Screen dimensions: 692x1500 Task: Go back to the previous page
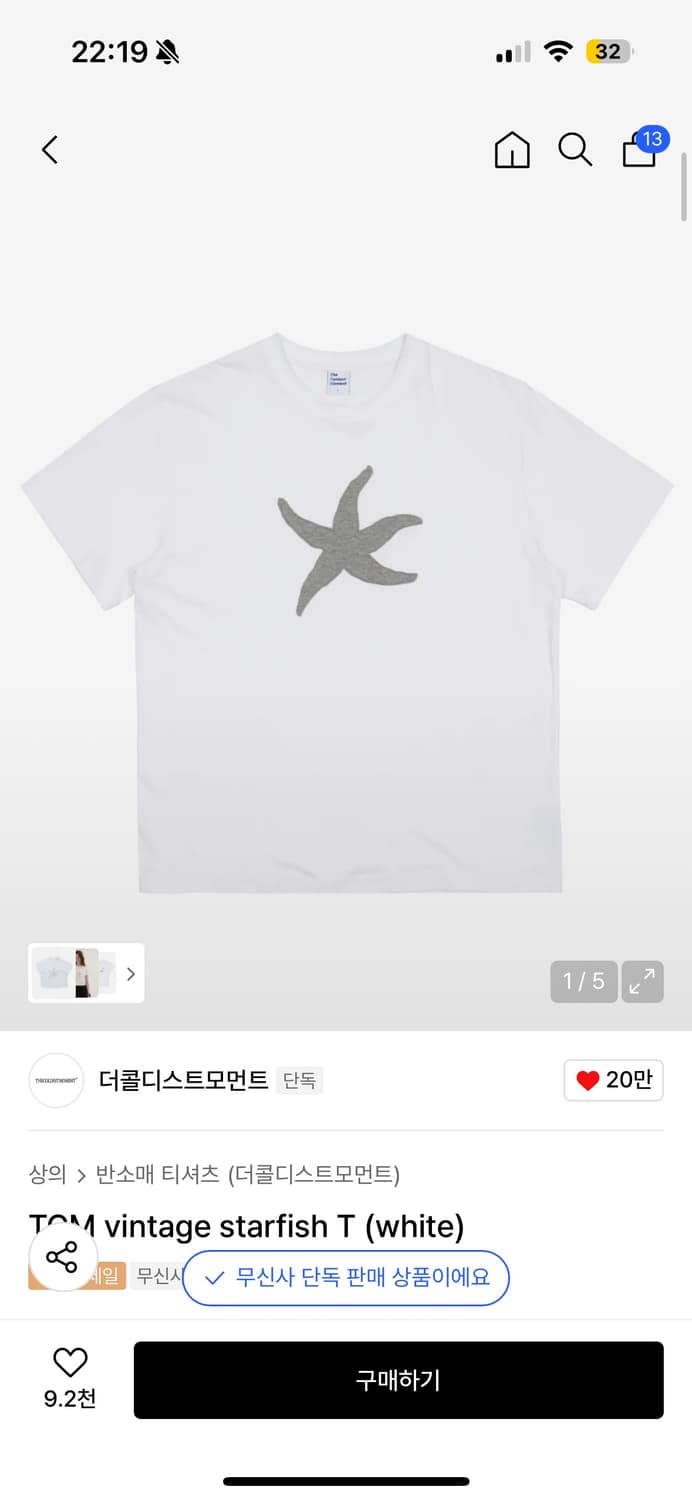pyautogui.click(x=50, y=150)
